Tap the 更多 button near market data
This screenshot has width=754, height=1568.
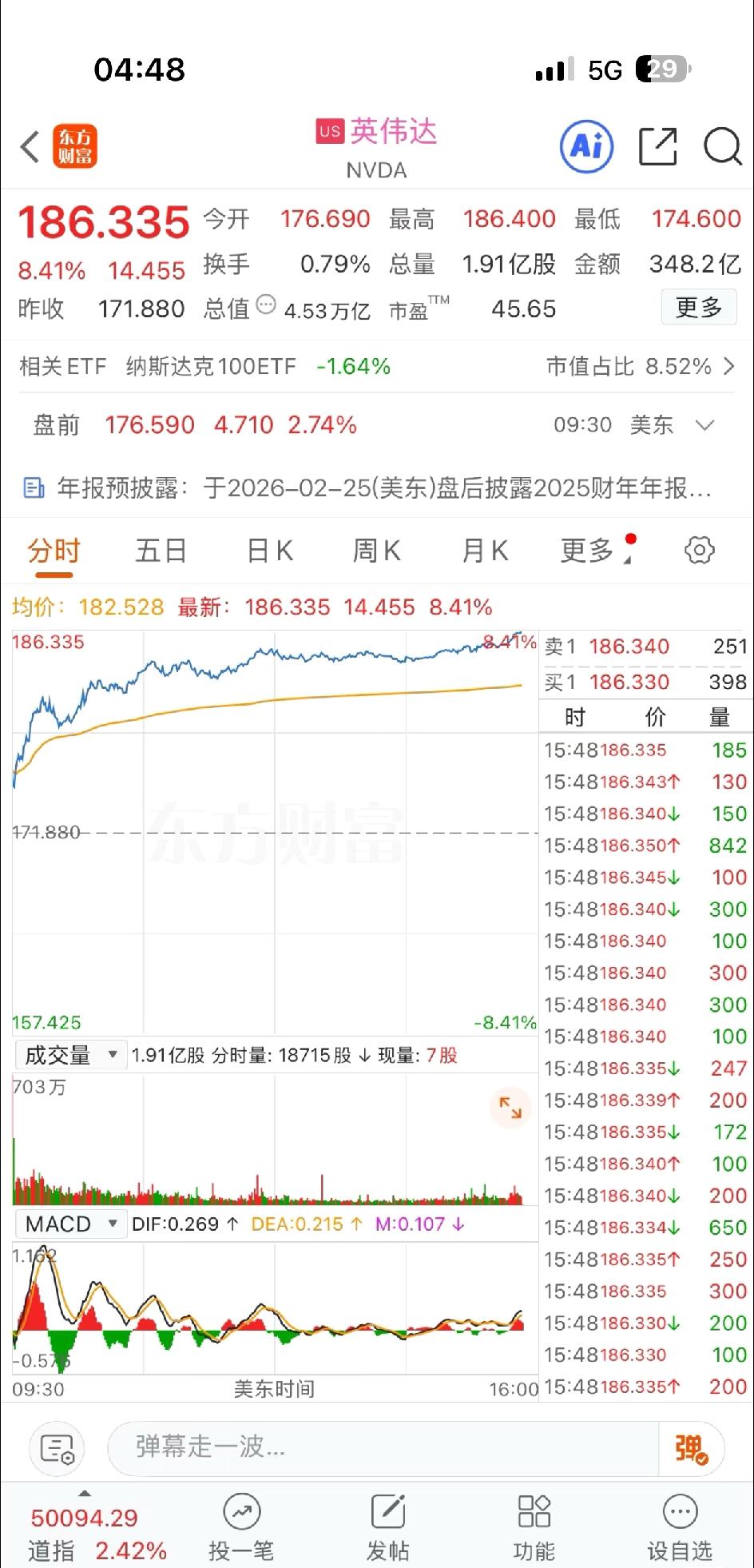(x=698, y=308)
